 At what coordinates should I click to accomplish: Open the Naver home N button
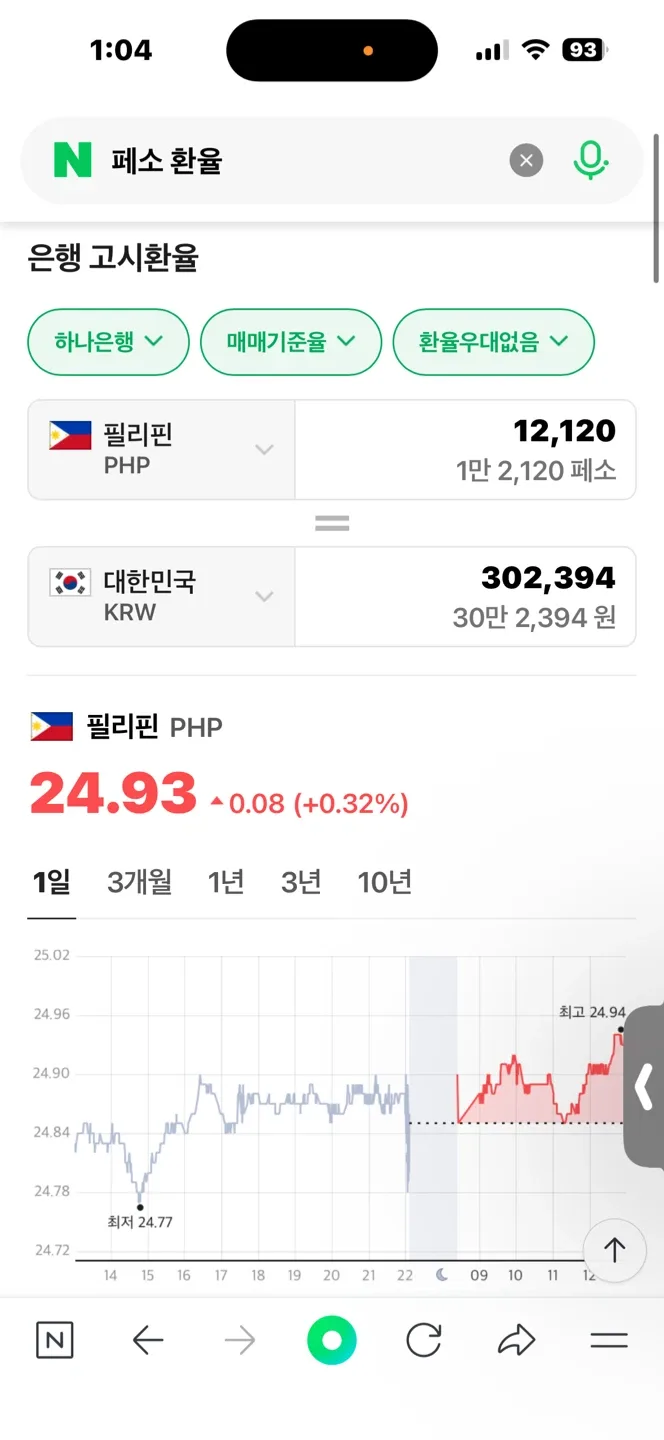click(55, 1341)
